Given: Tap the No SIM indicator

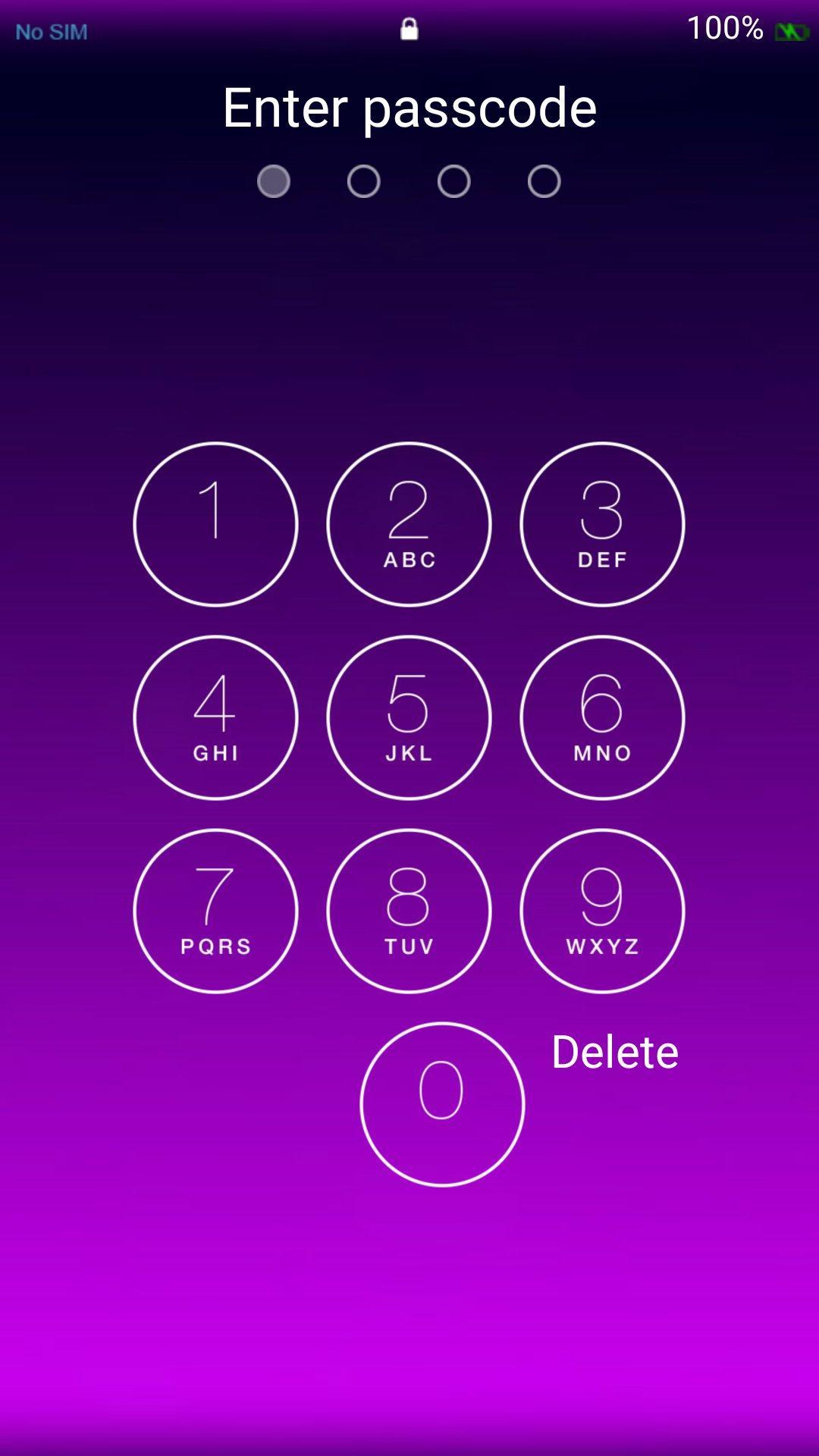Looking at the screenshot, I should 51,32.
